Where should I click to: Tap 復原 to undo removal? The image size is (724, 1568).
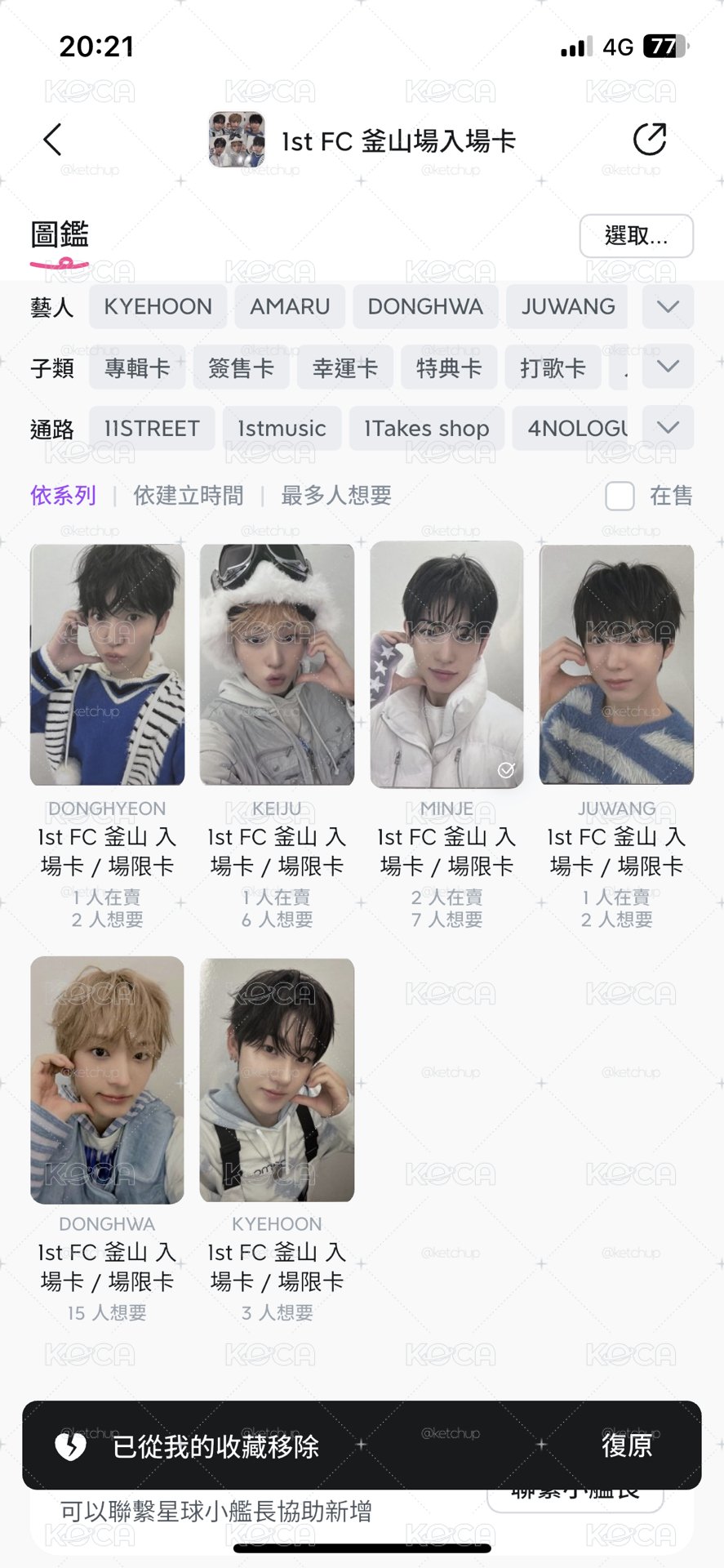(626, 1445)
